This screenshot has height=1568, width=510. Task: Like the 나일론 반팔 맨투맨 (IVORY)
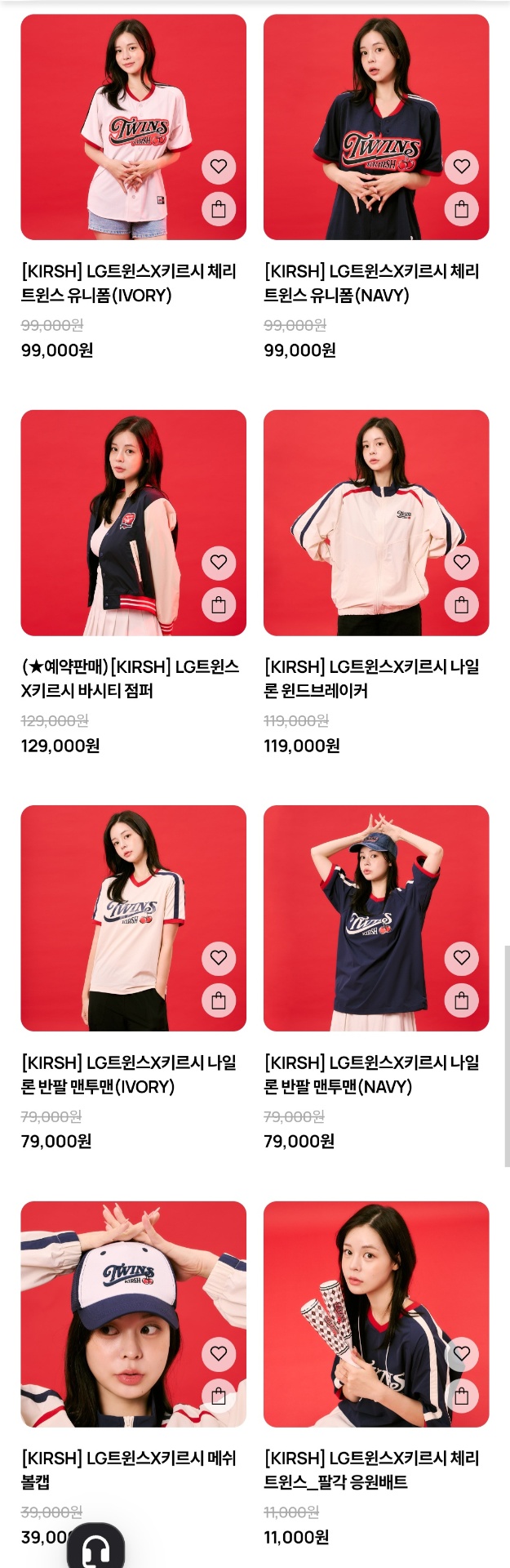[219, 957]
